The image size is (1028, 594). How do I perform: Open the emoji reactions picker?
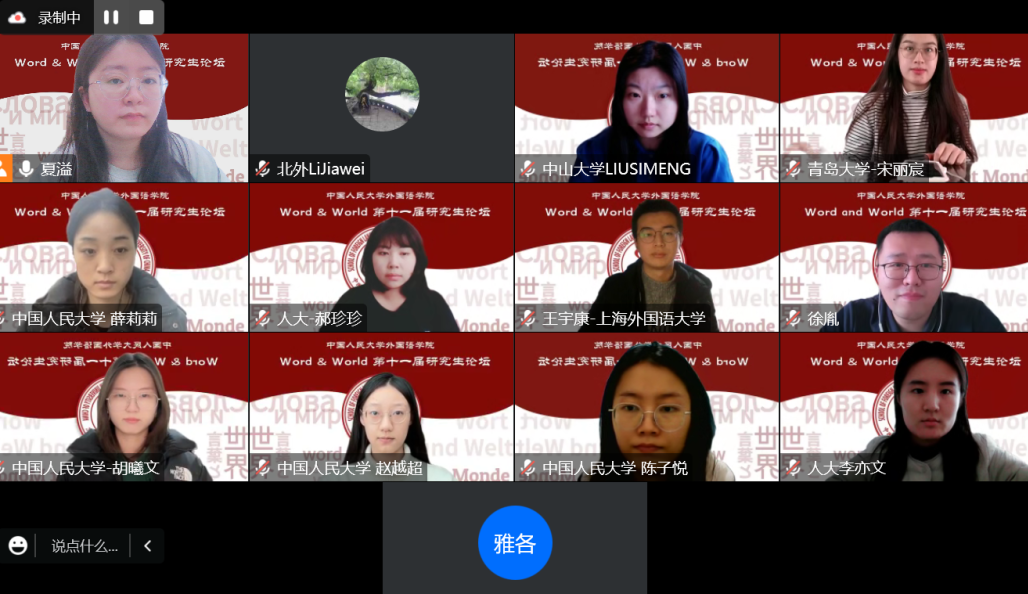pos(18,545)
